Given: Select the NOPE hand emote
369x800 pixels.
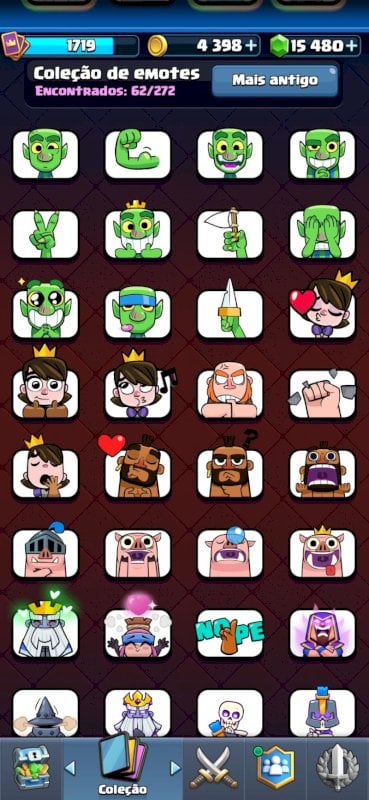Looking at the screenshot, I should [230, 633].
